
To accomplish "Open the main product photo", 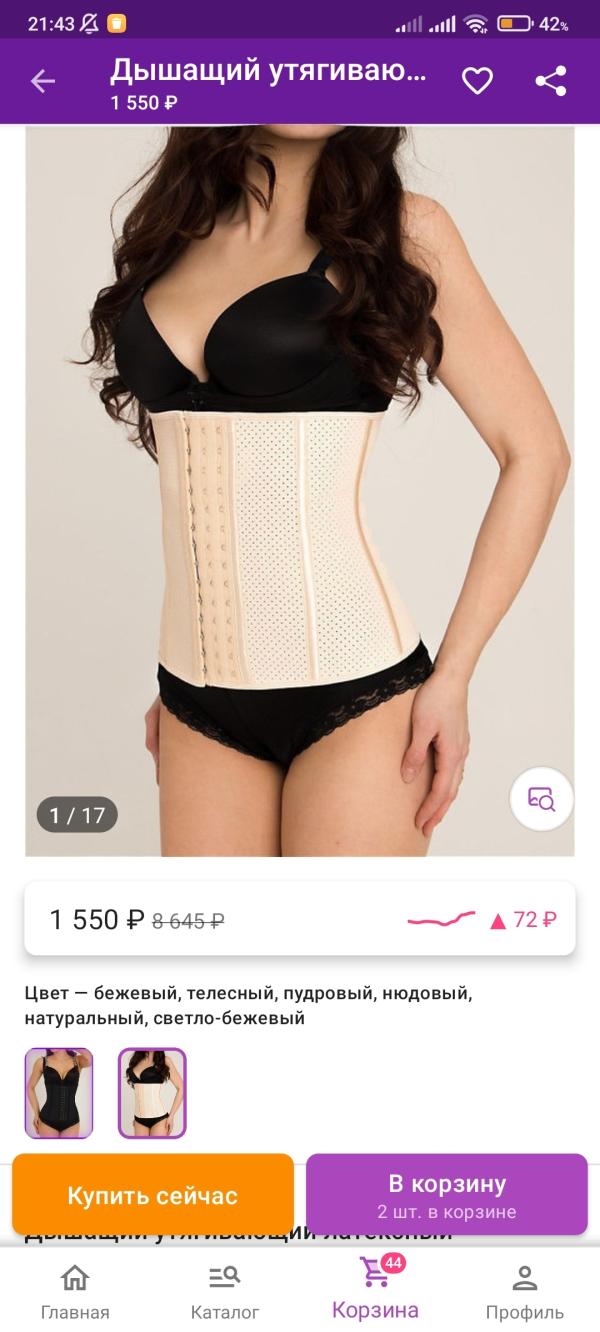I will [x=300, y=490].
